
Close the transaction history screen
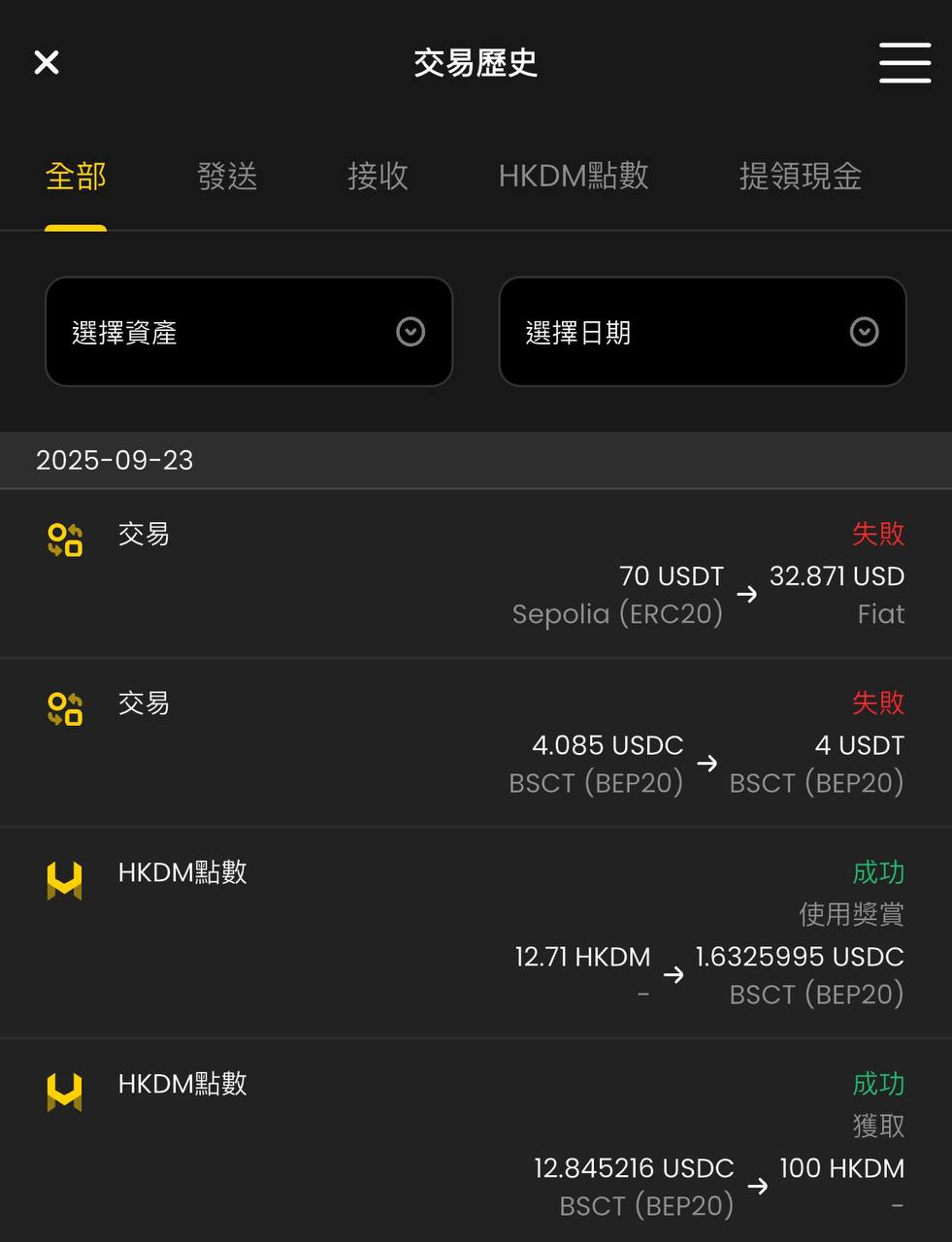47,62
